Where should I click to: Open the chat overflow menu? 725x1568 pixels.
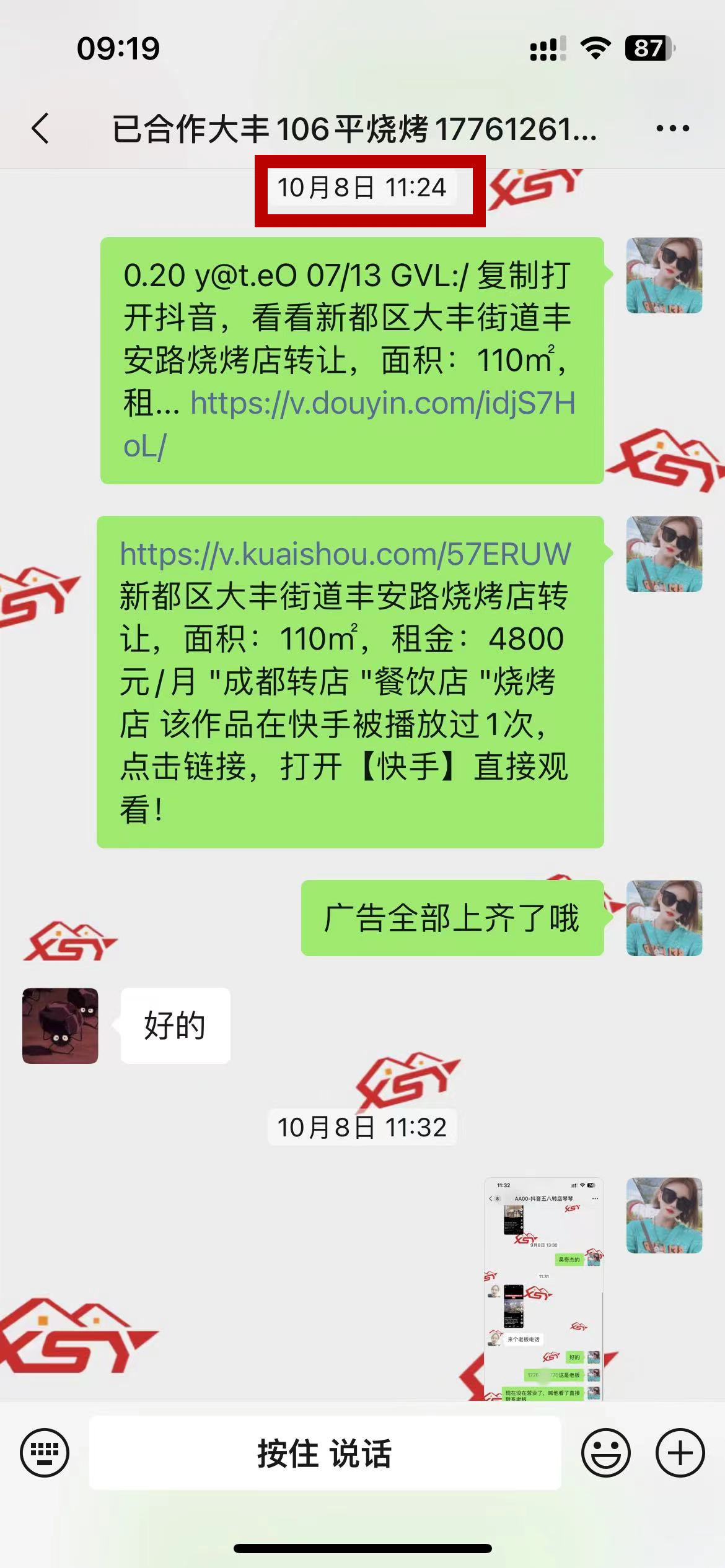pos(672,129)
